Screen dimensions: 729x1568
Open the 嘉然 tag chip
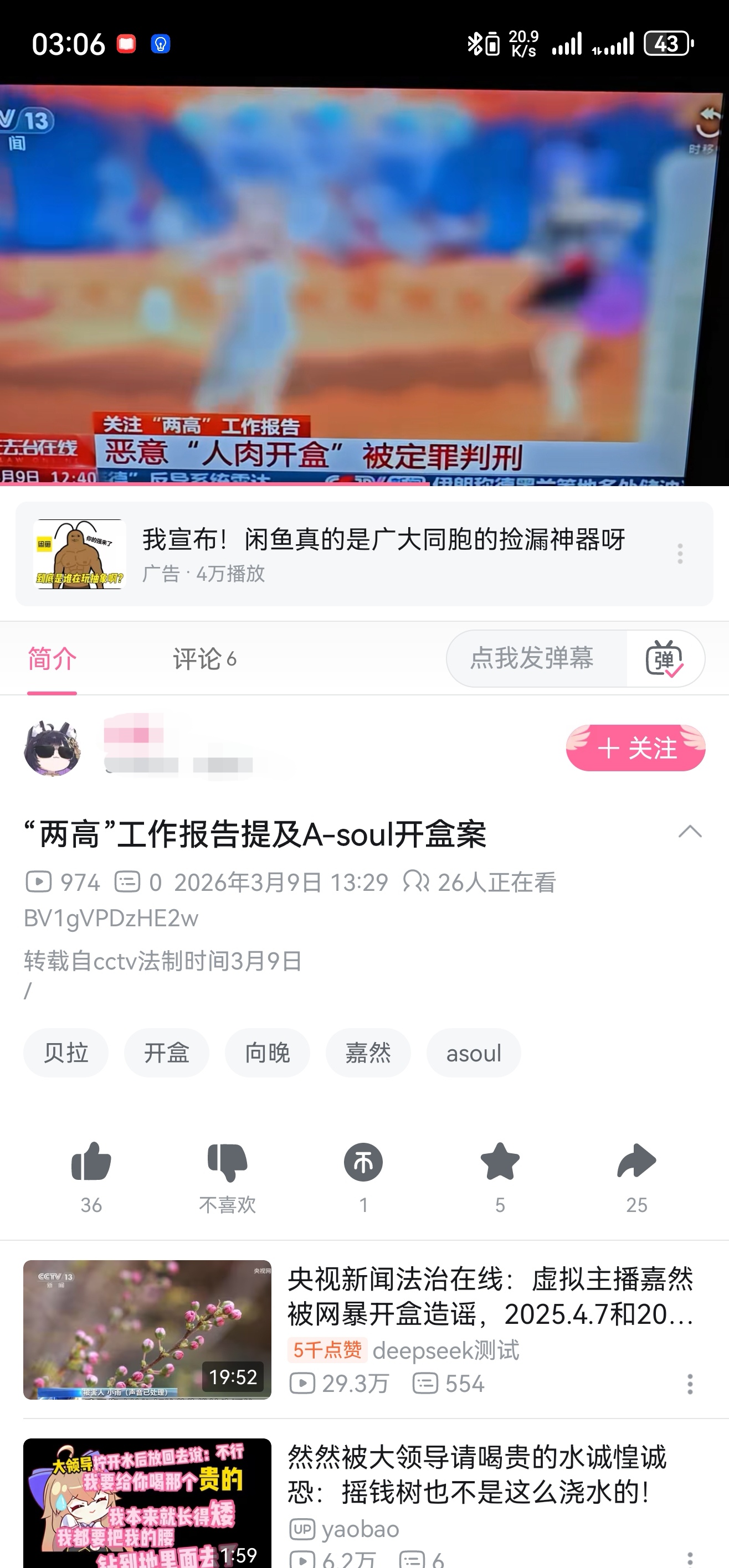point(368,1053)
